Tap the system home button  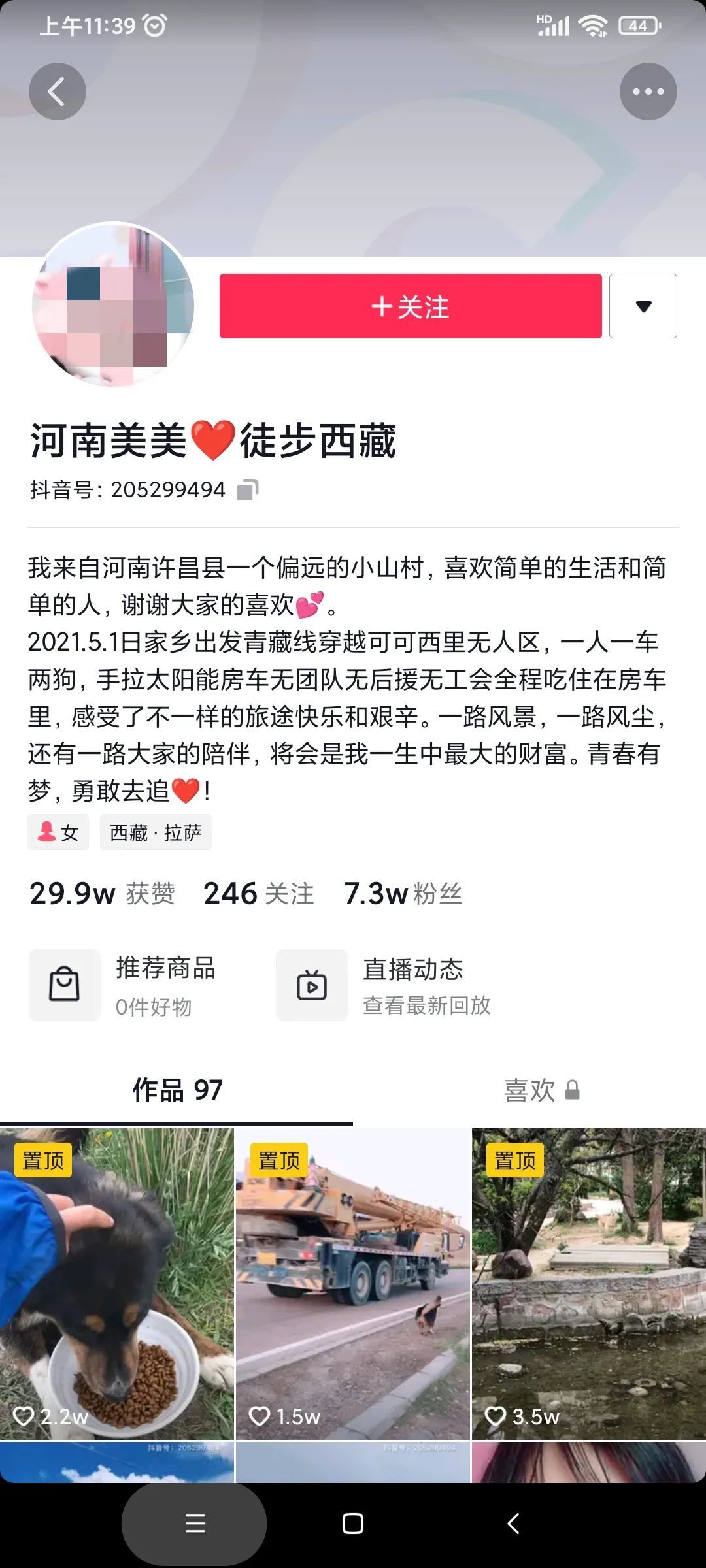(x=353, y=1524)
